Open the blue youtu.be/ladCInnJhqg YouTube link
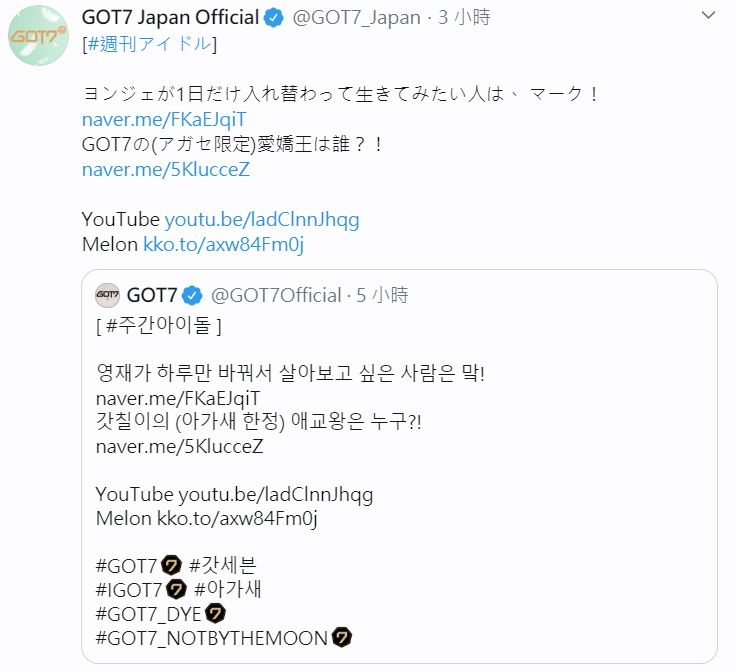The width and height of the screenshot is (736, 672). [262, 219]
